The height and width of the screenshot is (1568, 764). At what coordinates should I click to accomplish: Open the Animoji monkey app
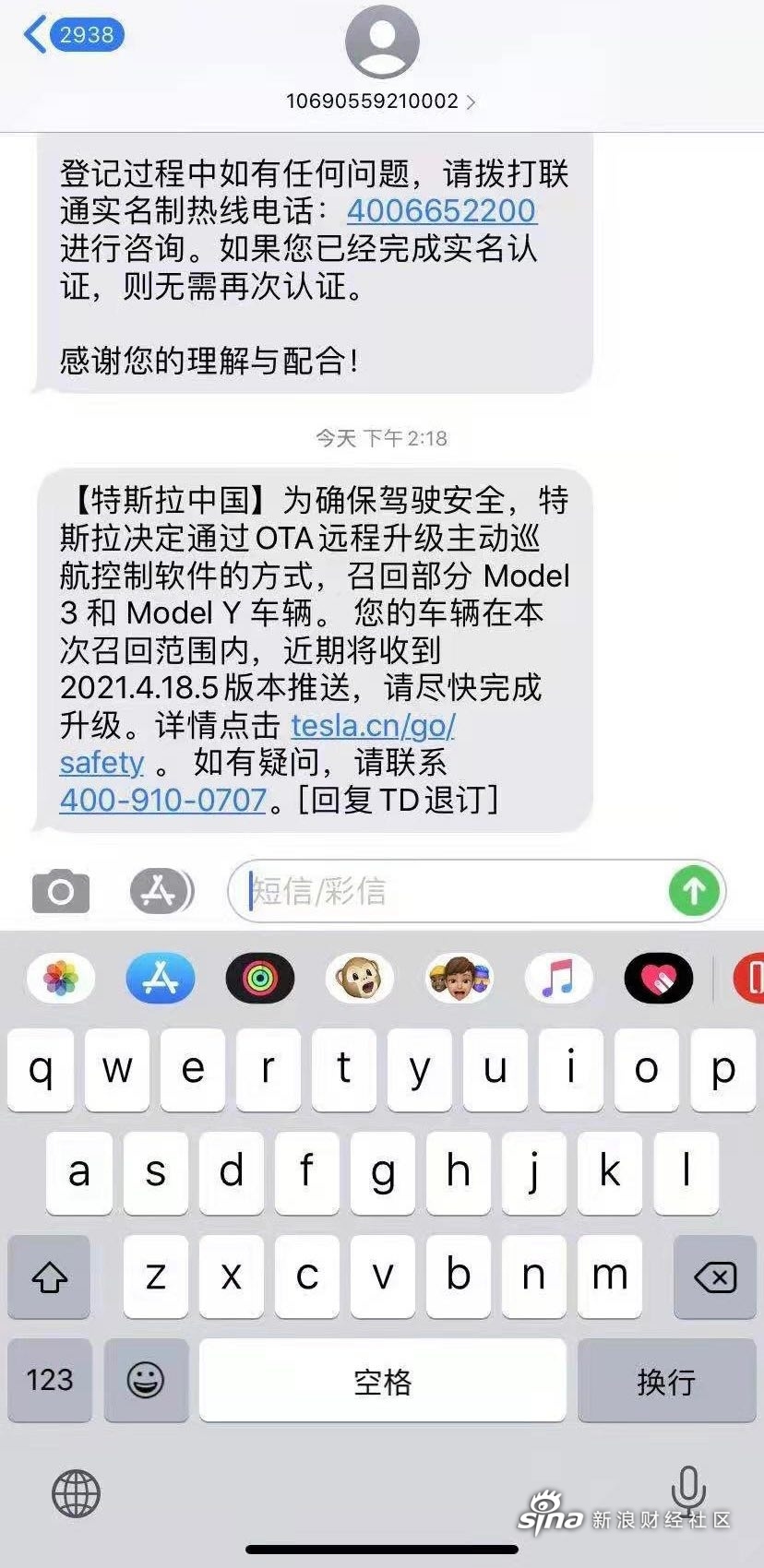point(360,979)
